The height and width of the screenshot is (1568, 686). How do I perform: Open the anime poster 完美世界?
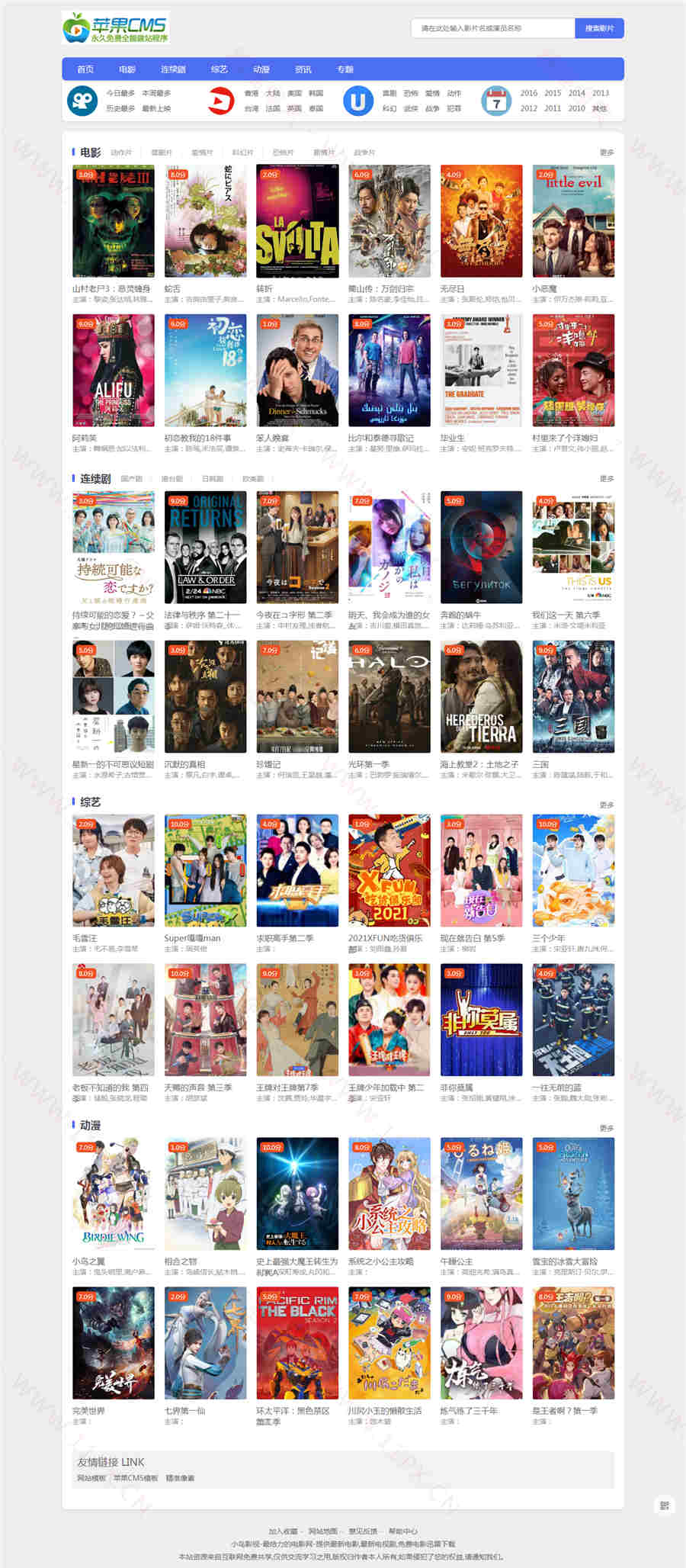(114, 1343)
